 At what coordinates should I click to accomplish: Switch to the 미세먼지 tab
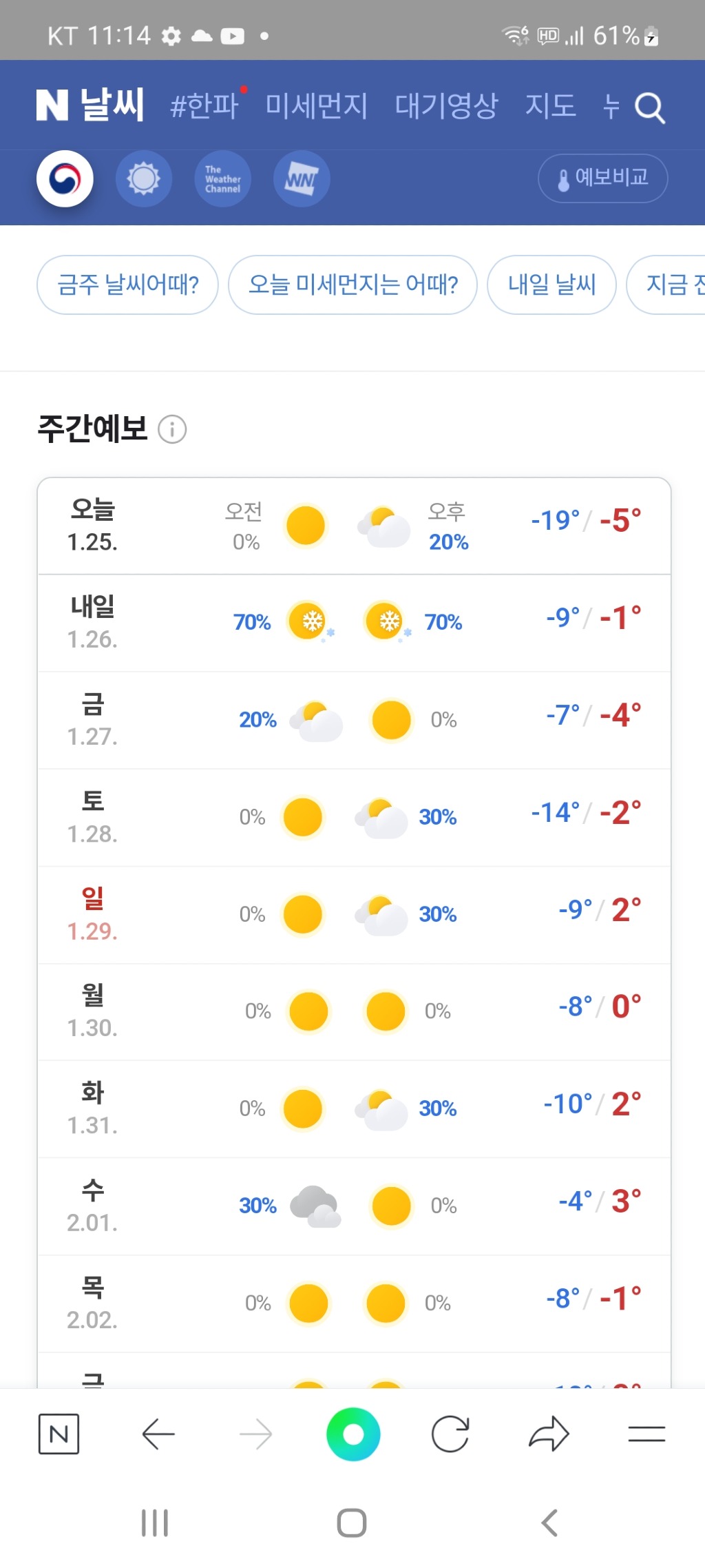[316, 106]
